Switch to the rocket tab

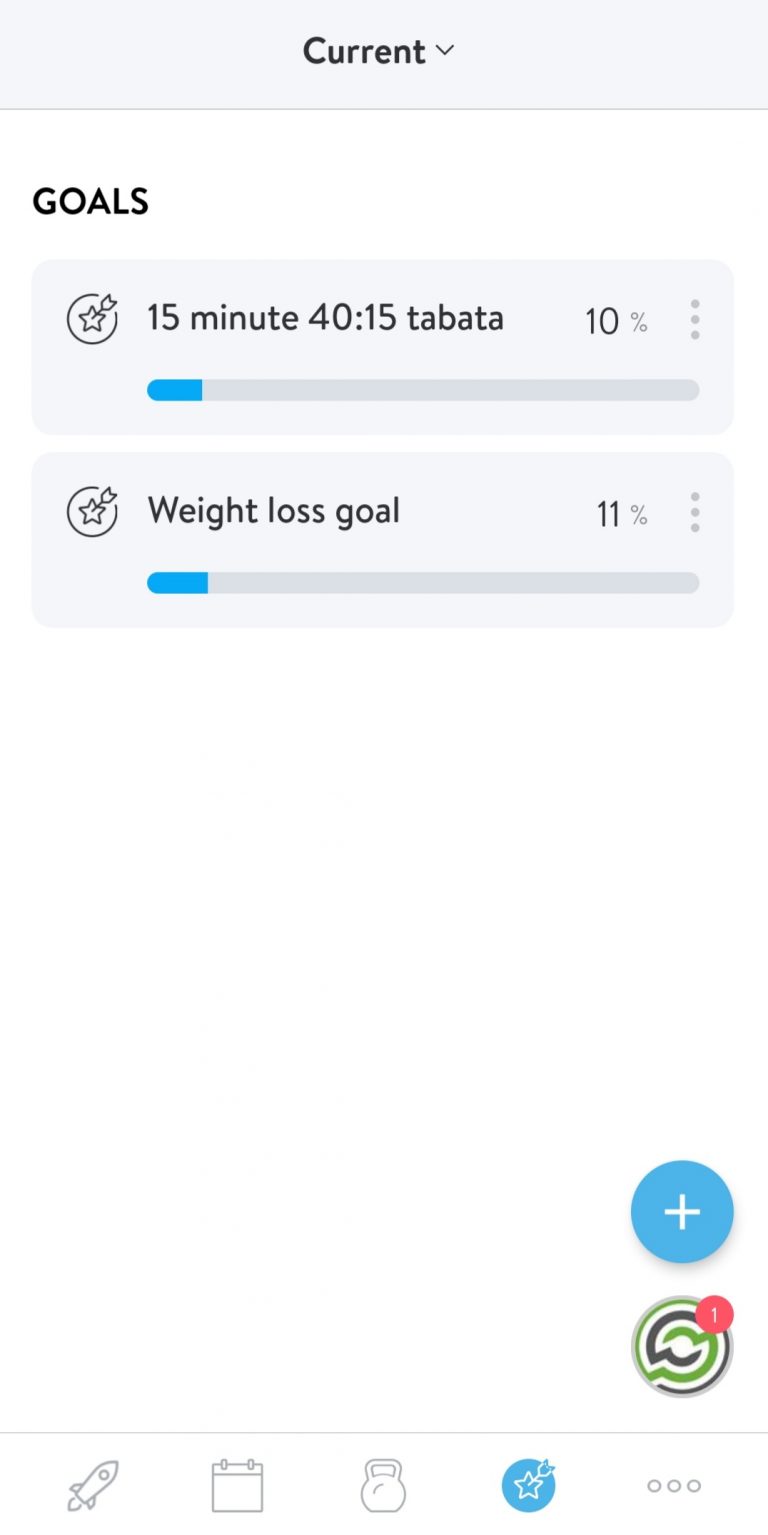pyautogui.click(x=93, y=1485)
